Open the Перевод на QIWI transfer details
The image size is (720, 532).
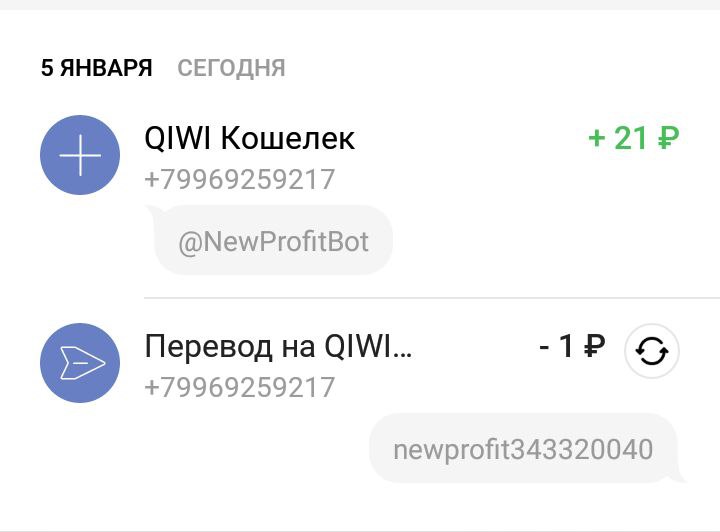[x=279, y=349]
